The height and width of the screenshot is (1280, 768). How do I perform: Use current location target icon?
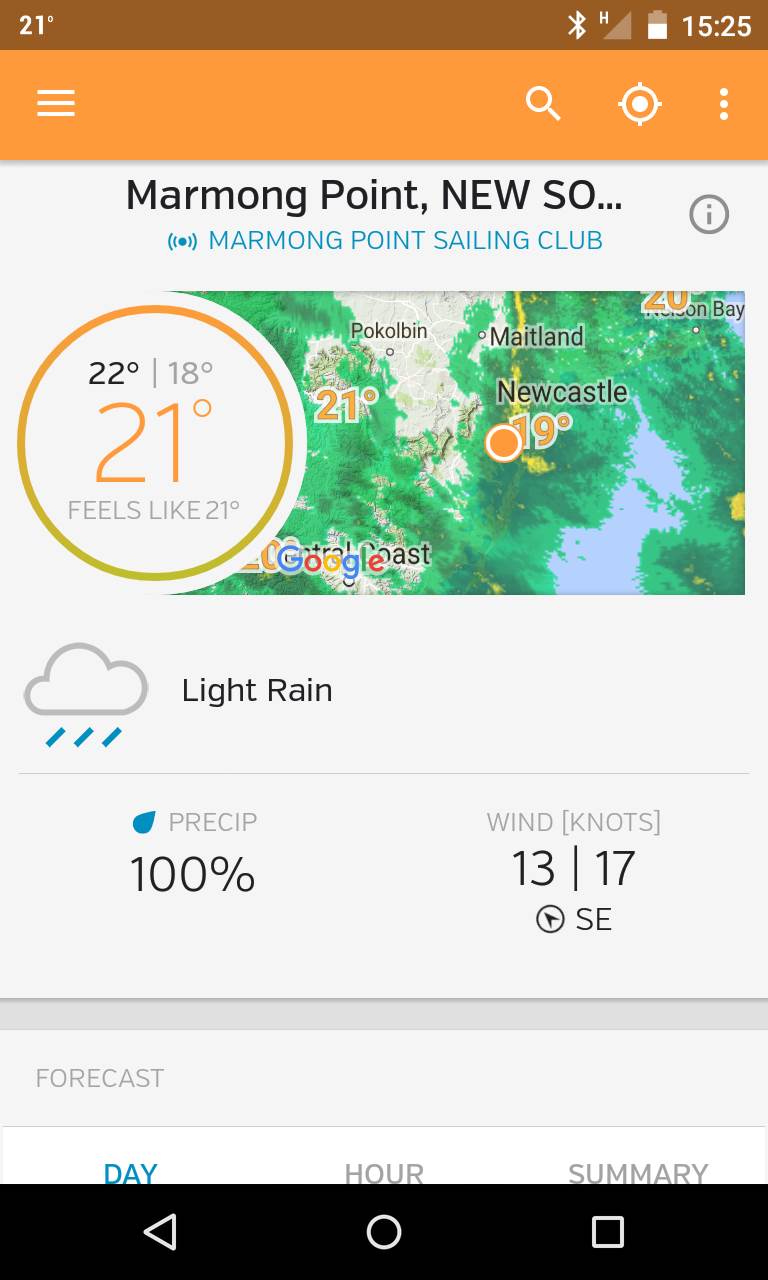(640, 104)
